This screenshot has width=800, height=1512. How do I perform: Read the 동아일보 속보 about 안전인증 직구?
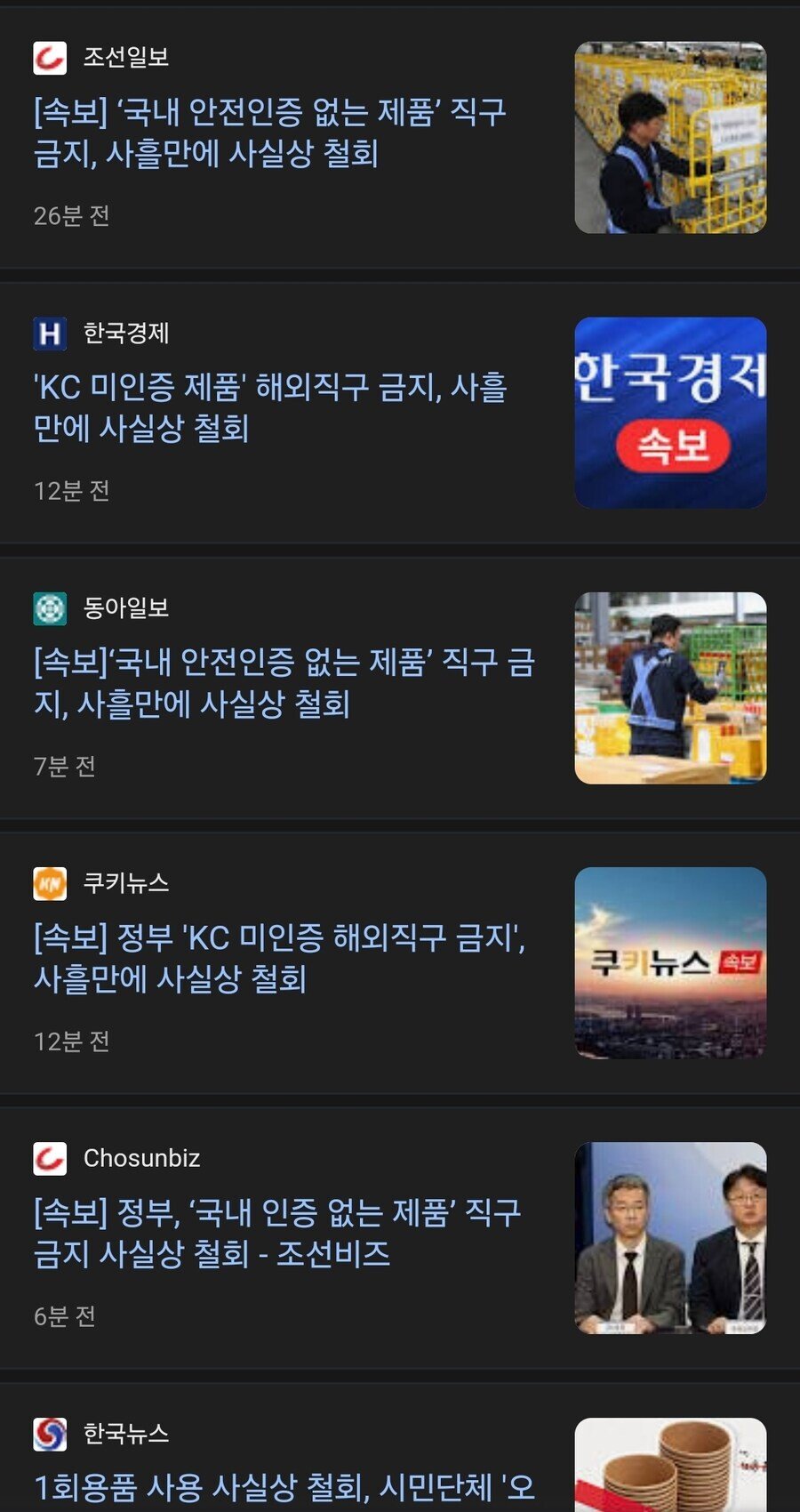(283, 682)
